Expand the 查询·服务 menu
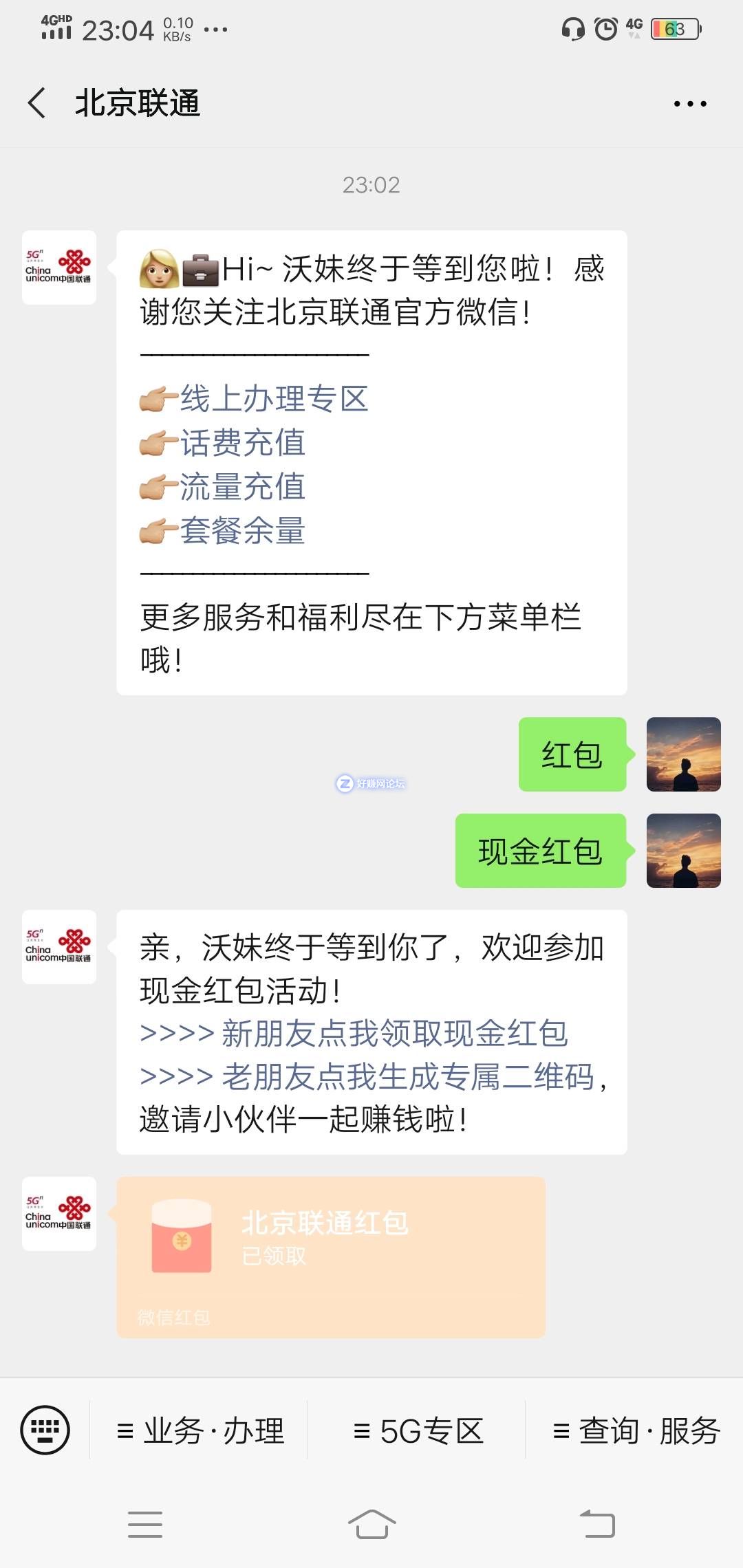This screenshot has height=1568, width=743. [x=636, y=1431]
